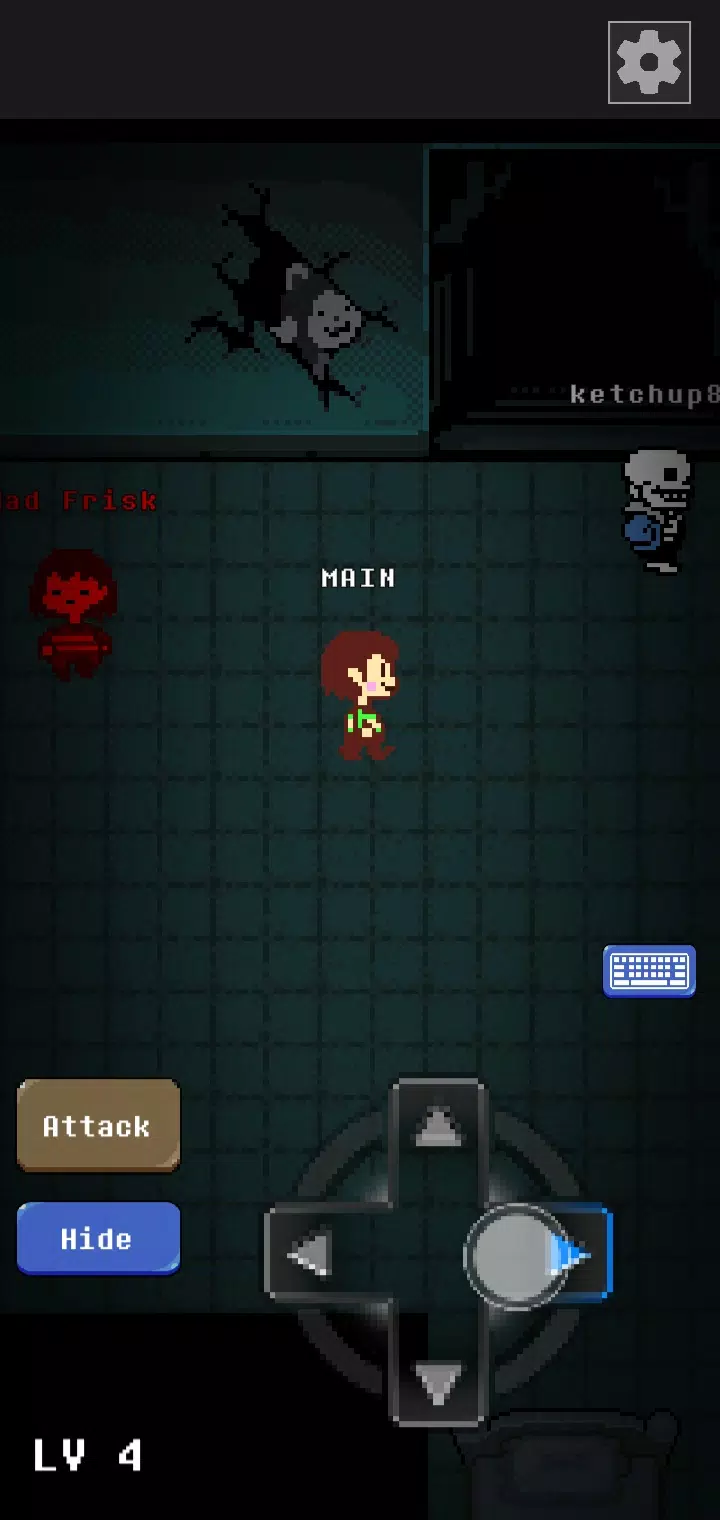This screenshot has width=720, height=1520.
Task: Open the chat keyboard icon
Action: [649, 970]
